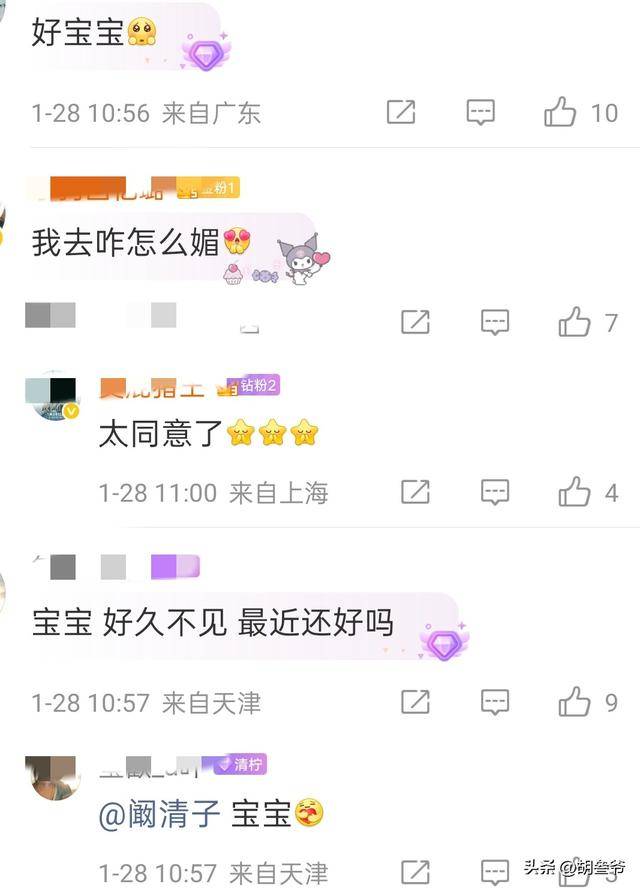
Task: Open reply for comment "我去咋怎么媚"
Action: click(x=495, y=322)
